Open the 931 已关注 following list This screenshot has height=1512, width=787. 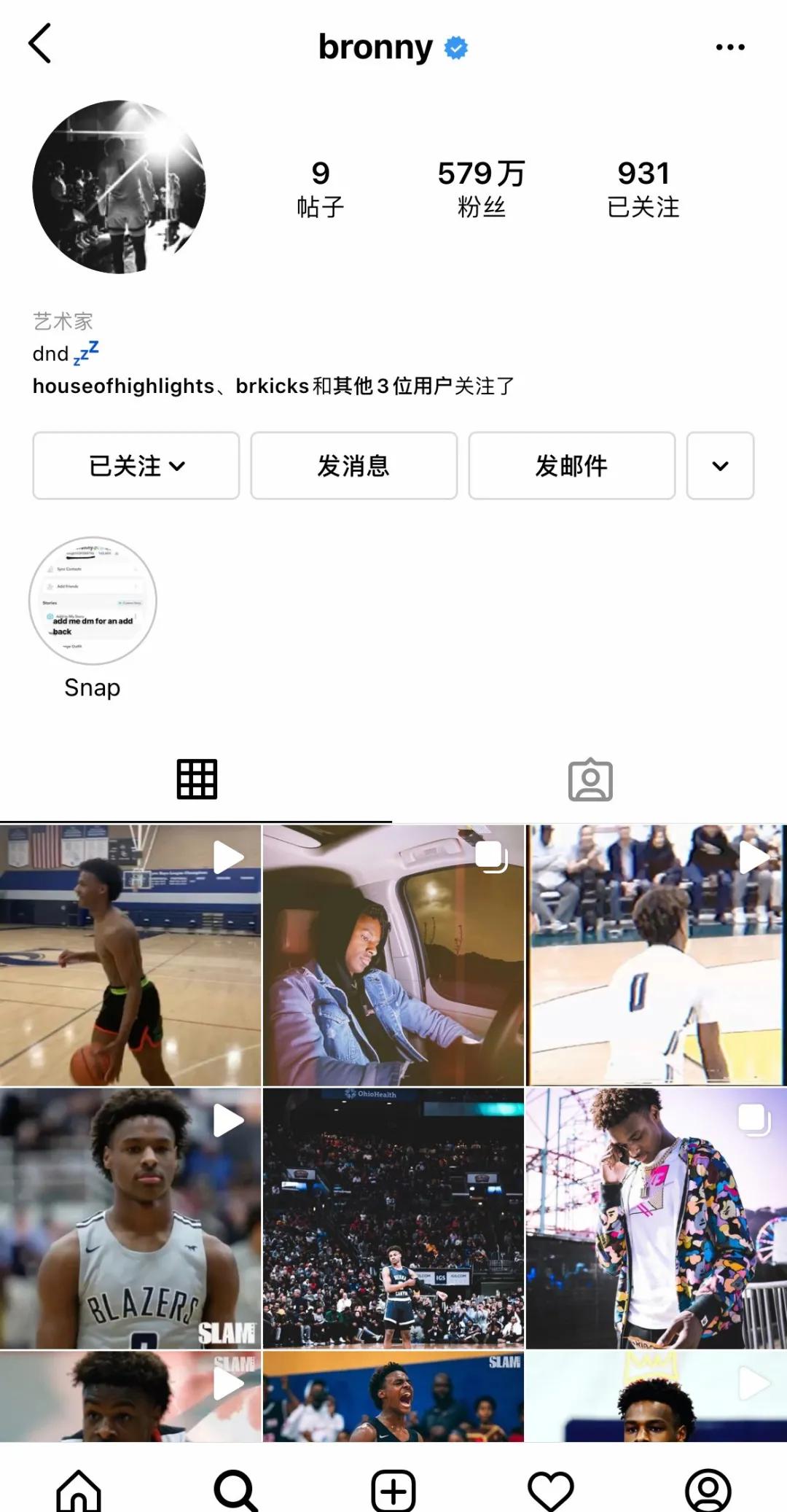click(643, 189)
